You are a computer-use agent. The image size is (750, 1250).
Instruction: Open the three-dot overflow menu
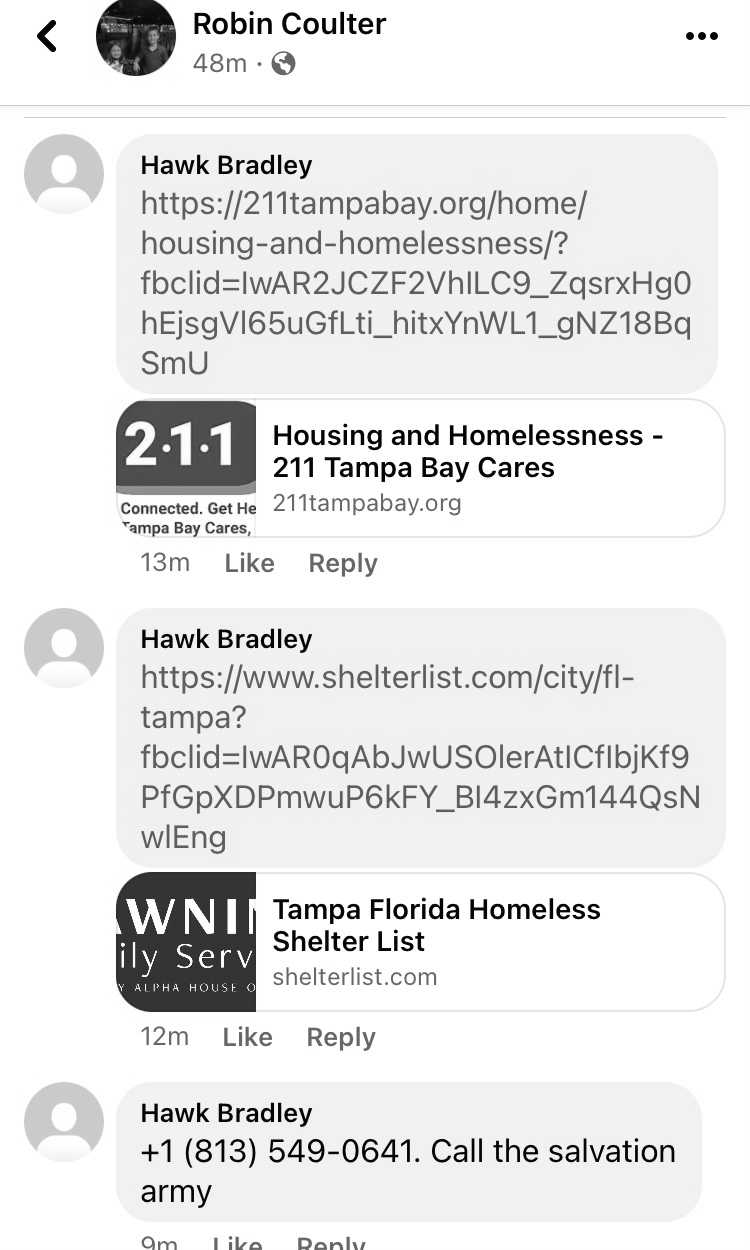(702, 37)
